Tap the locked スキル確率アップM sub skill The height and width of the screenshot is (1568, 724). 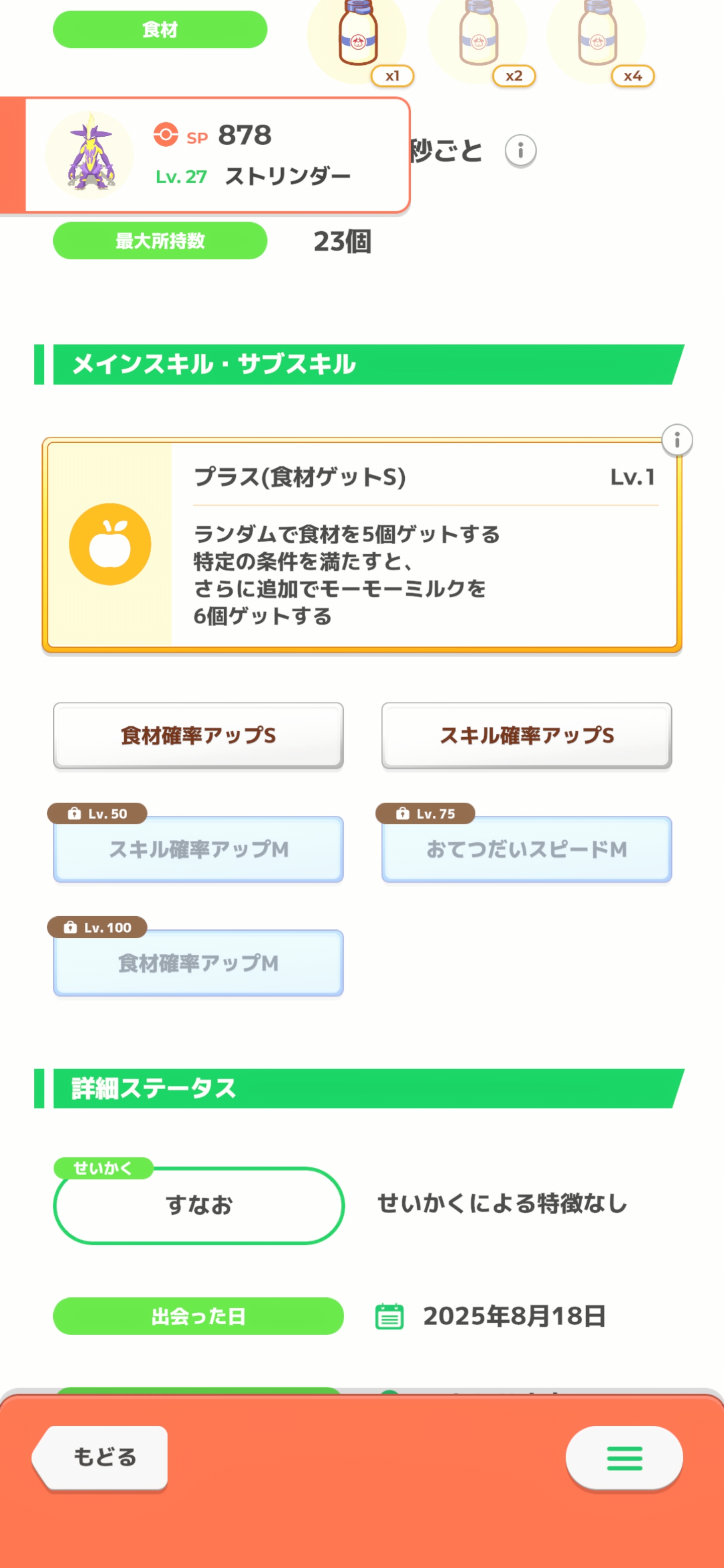pyautogui.click(x=199, y=849)
